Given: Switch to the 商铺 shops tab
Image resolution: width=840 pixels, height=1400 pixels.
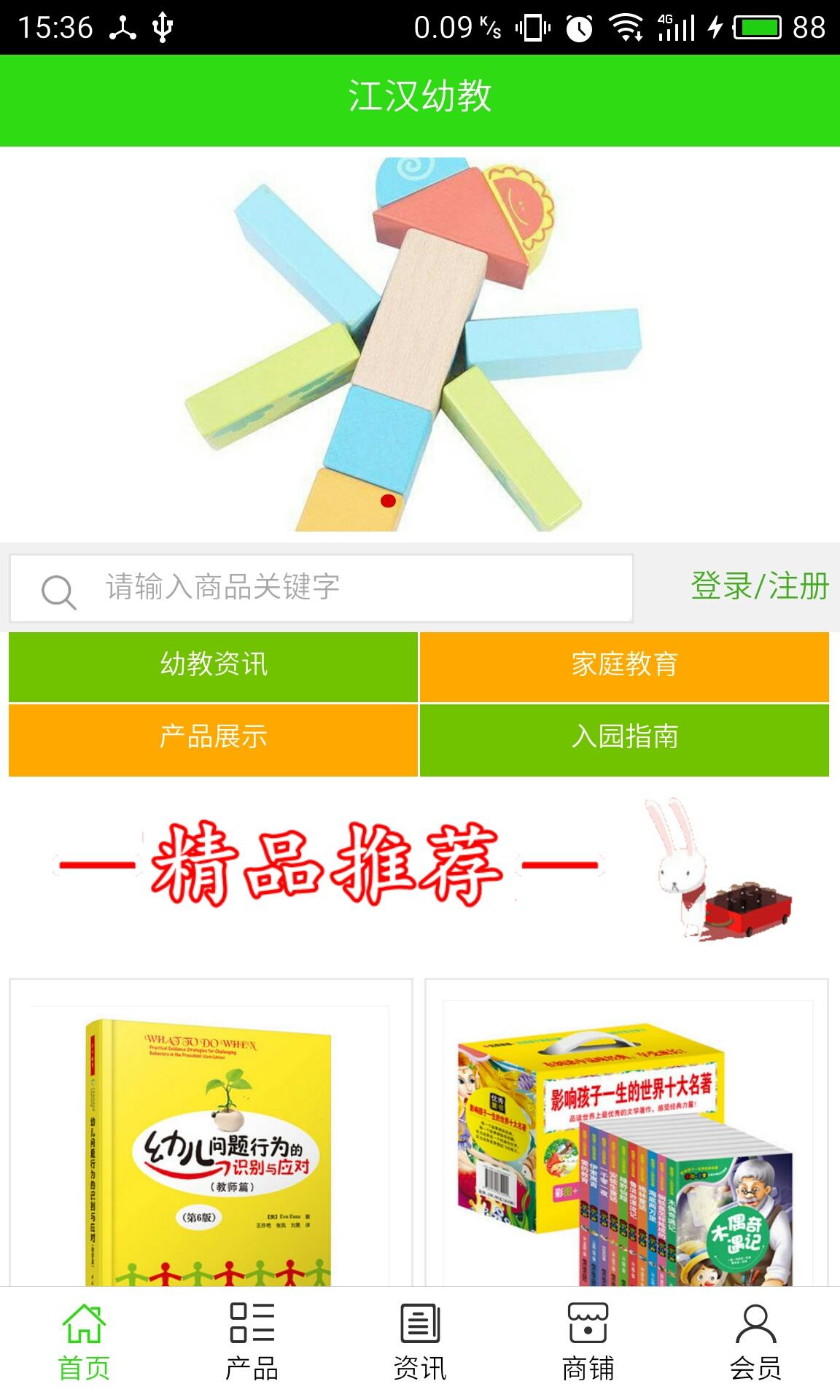Looking at the screenshot, I should 588,1343.
